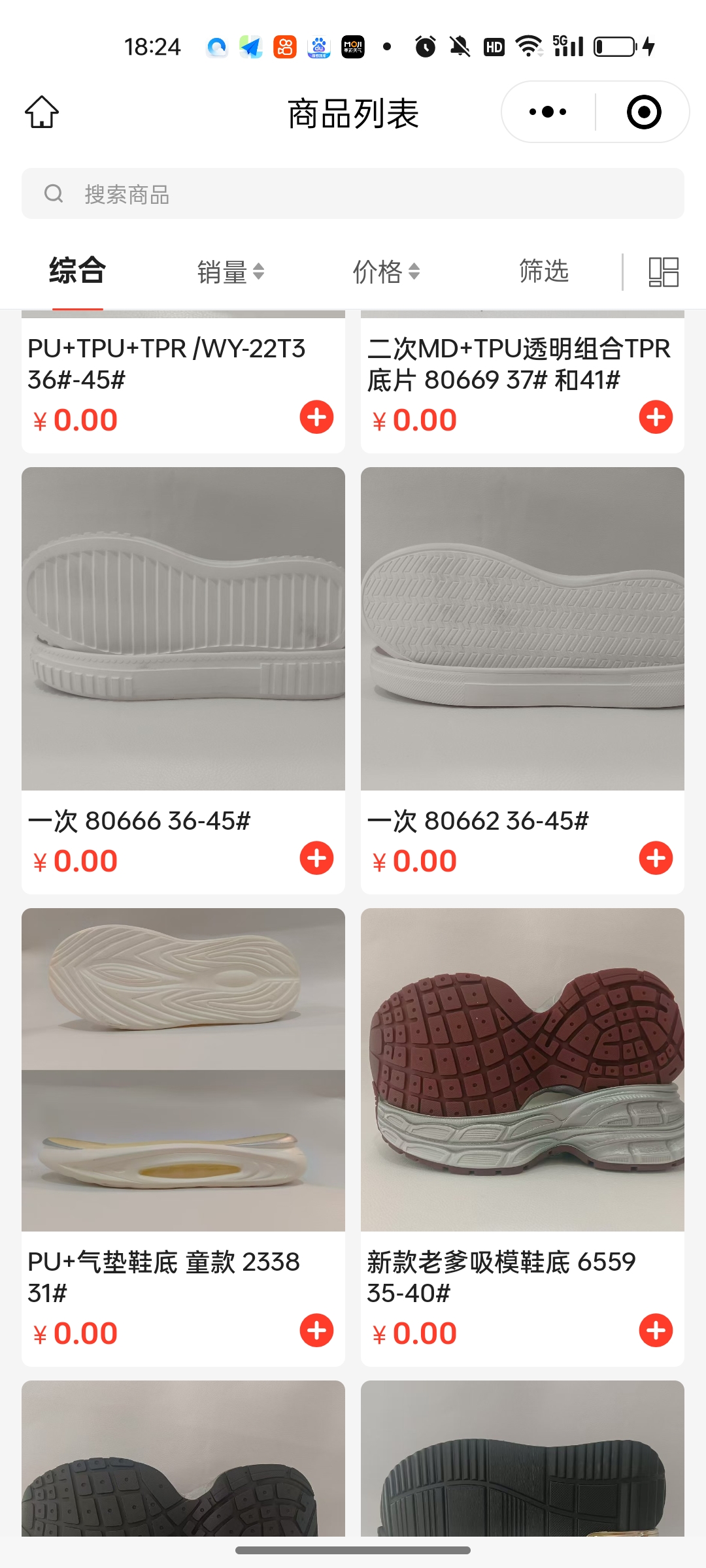706x1568 pixels.
Task: Add 一次 80666 to cart
Action: (x=316, y=858)
